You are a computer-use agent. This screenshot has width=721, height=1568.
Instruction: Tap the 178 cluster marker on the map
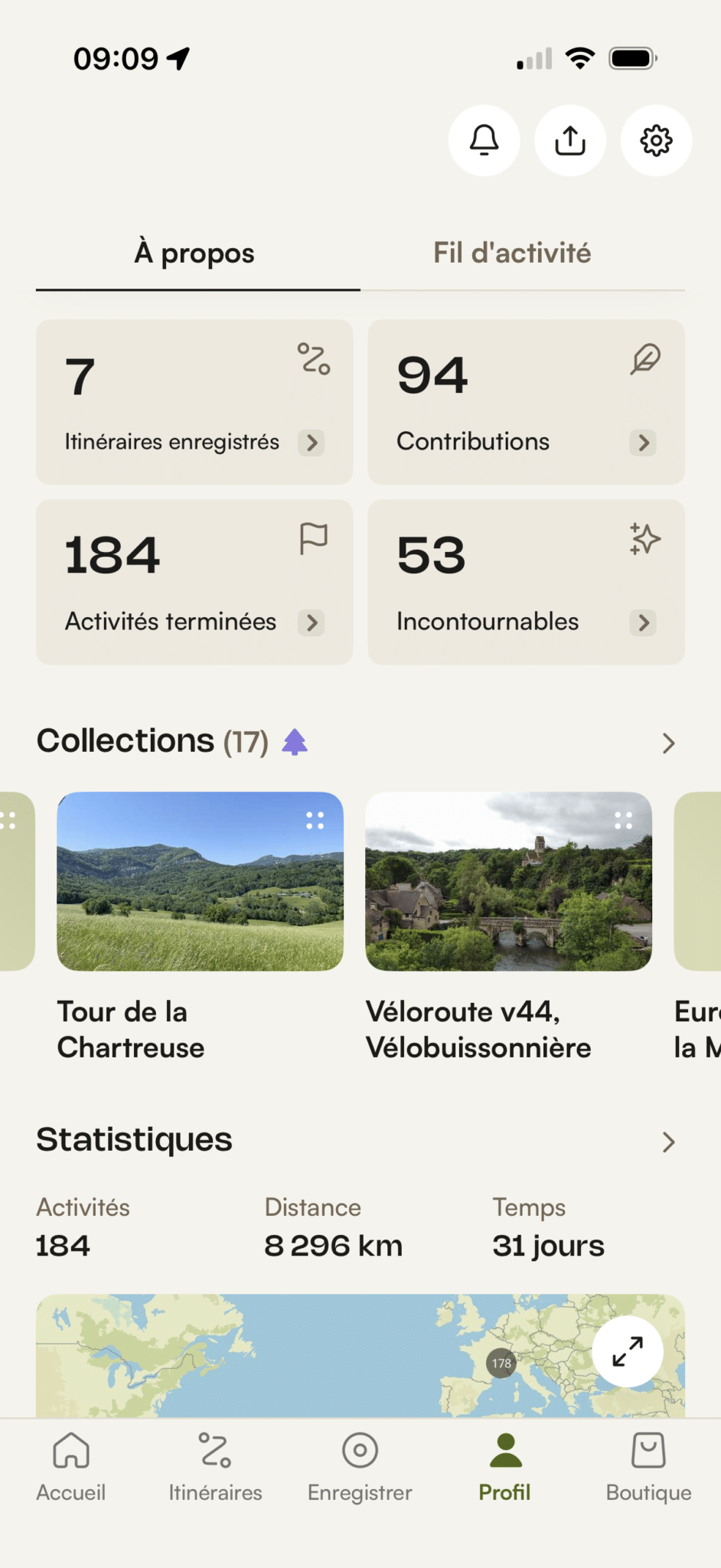(x=501, y=1363)
